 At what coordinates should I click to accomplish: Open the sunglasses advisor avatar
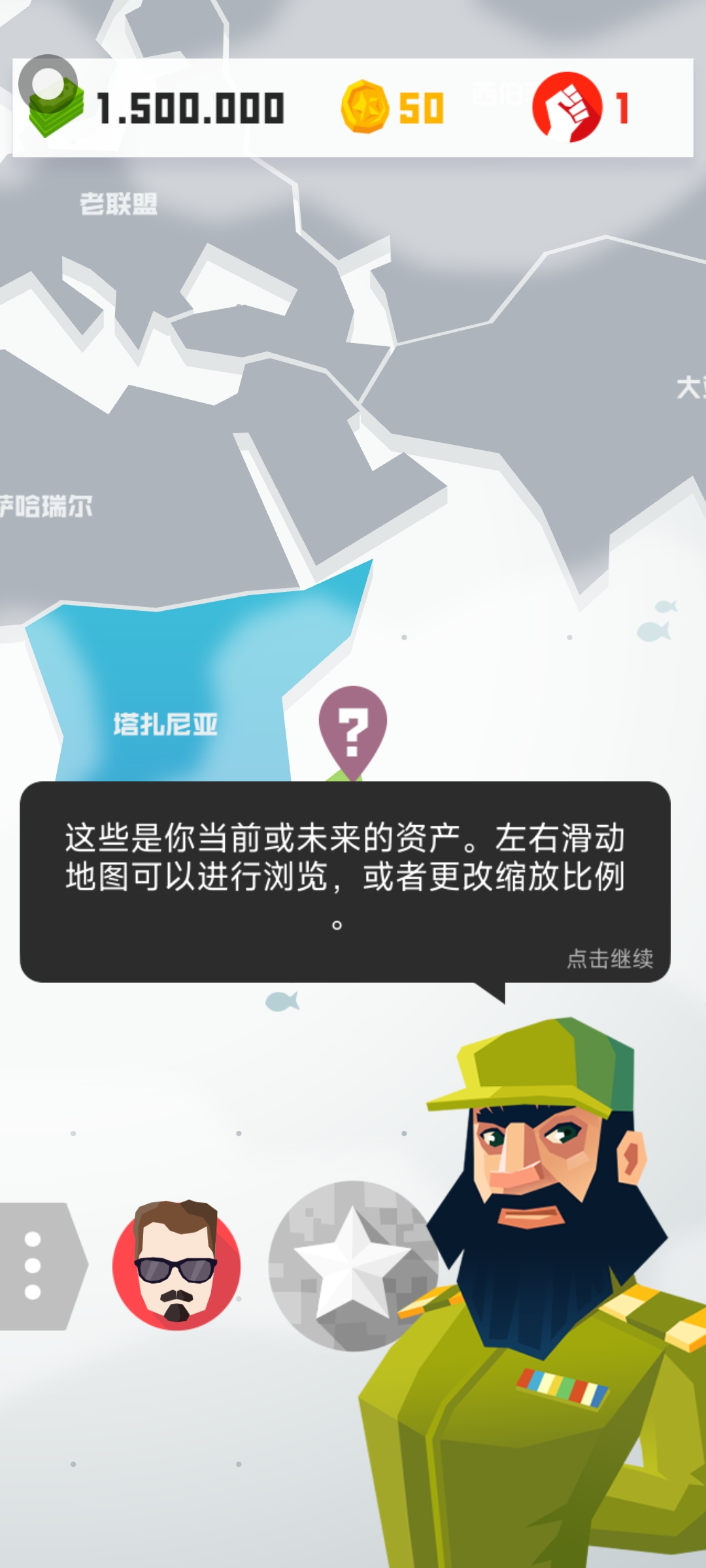pyautogui.click(x=176, y=1264)
